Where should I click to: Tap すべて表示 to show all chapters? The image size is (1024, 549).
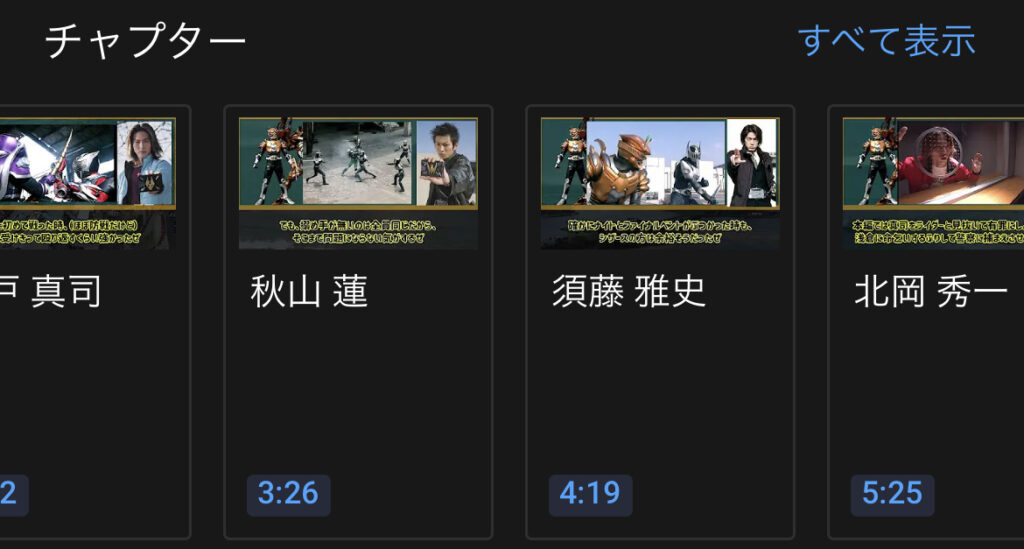tap(886, 41)
